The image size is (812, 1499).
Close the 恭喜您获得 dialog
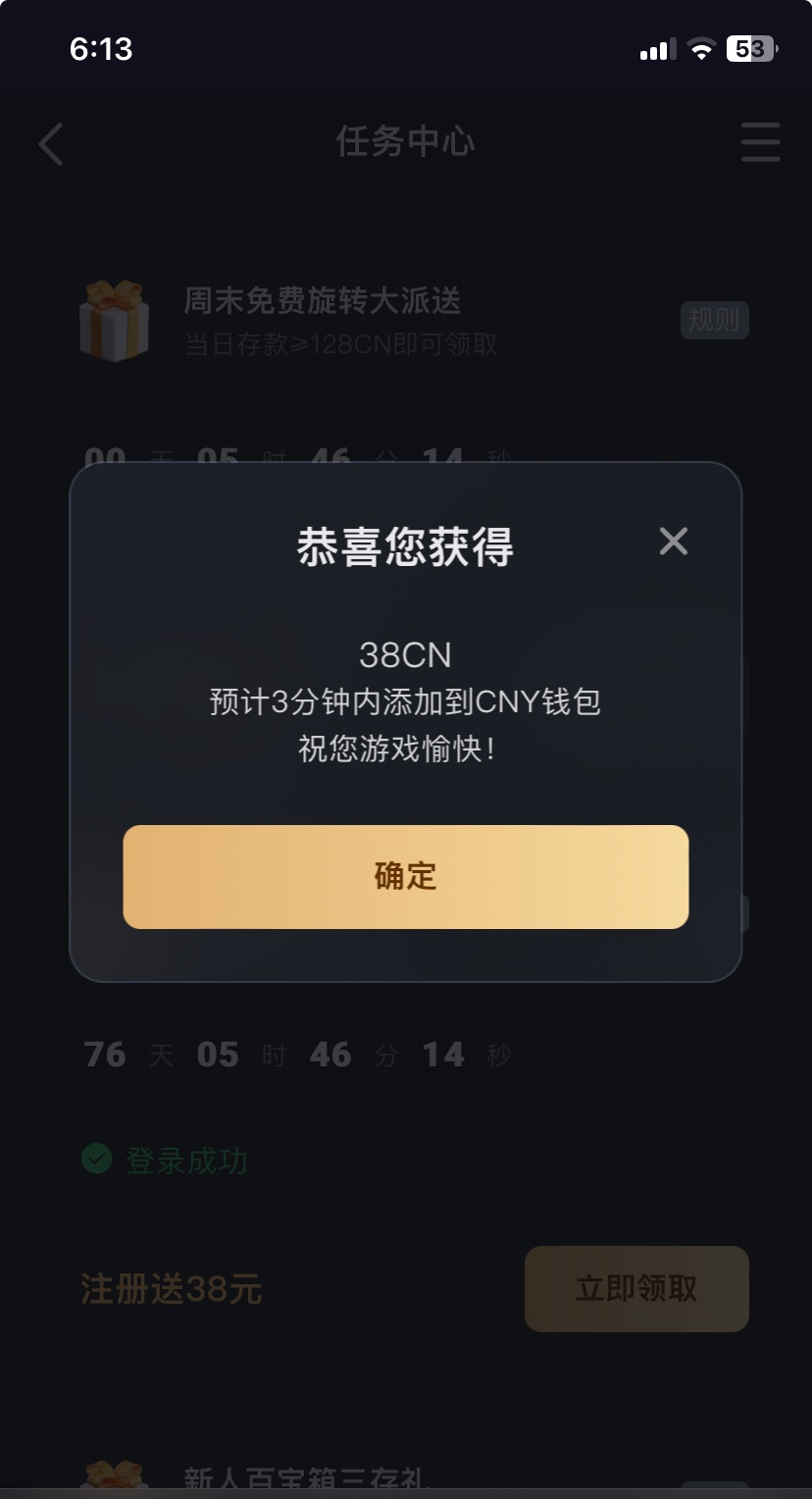pos(673,541)
